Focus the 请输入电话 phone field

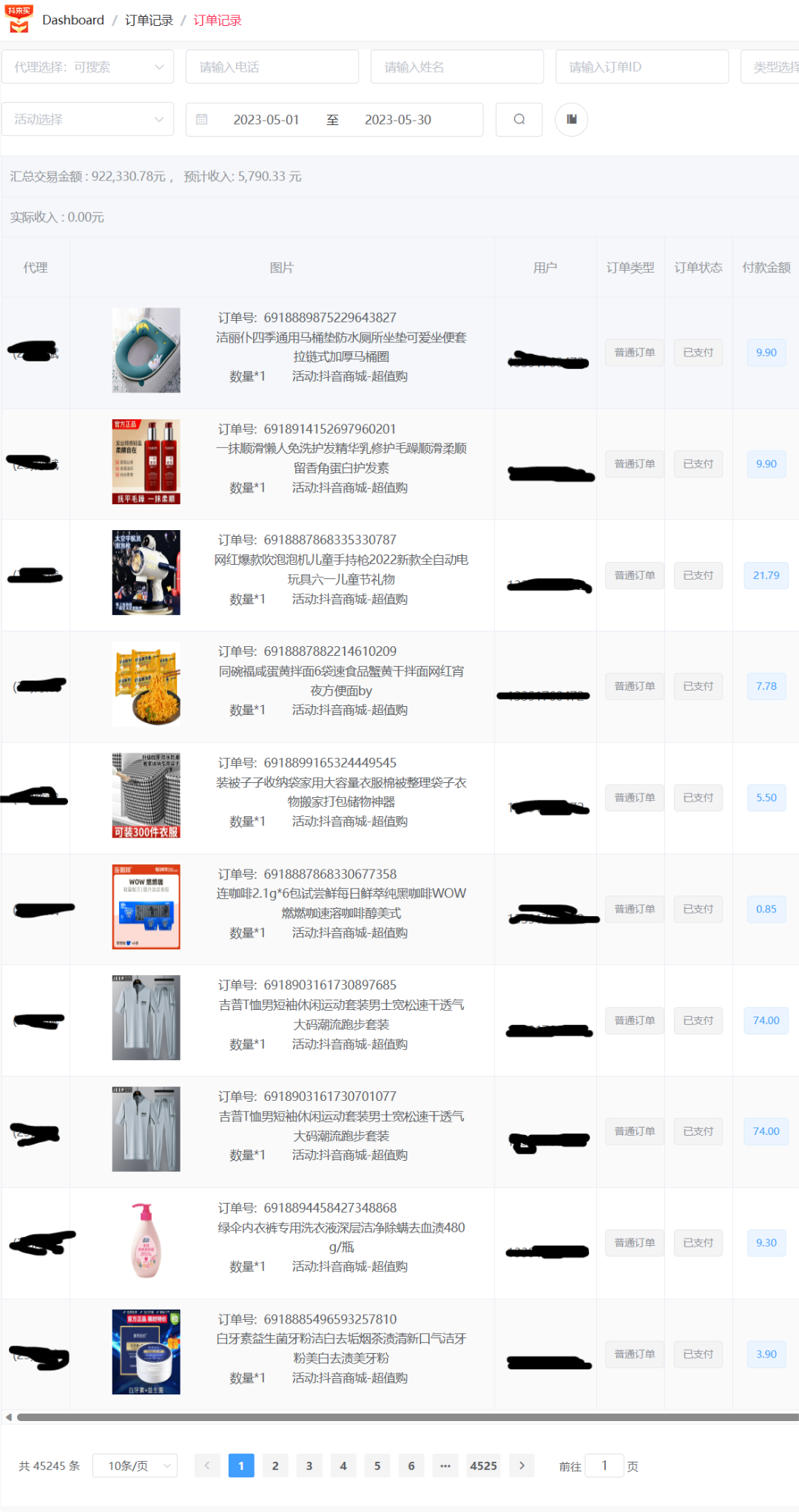click(x=272, y=67)
